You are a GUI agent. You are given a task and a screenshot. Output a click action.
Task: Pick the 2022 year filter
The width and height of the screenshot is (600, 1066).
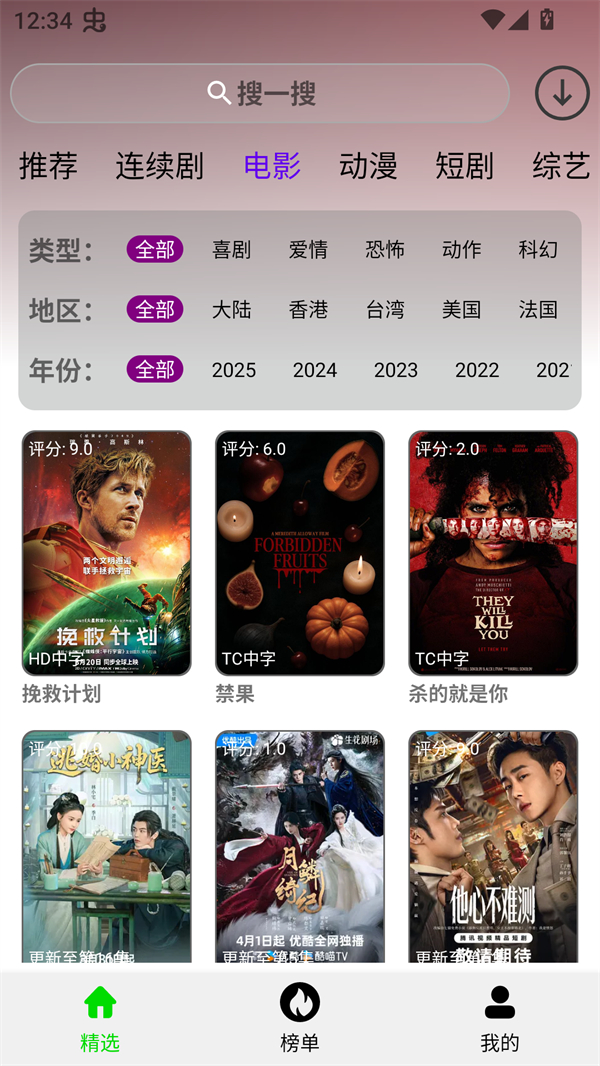pos(477,370)
